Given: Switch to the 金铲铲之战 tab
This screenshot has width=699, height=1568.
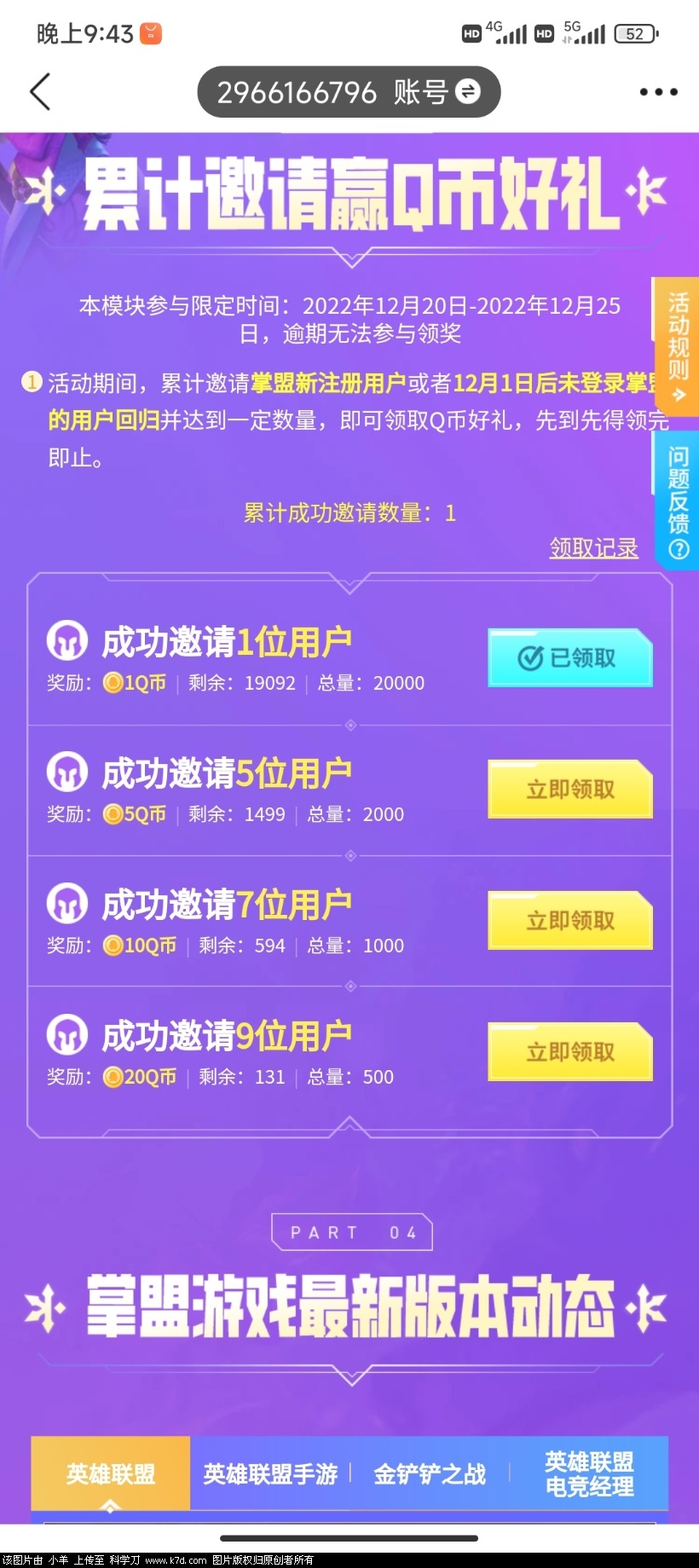Looking at the screenshot, I should coord(430,1473).
